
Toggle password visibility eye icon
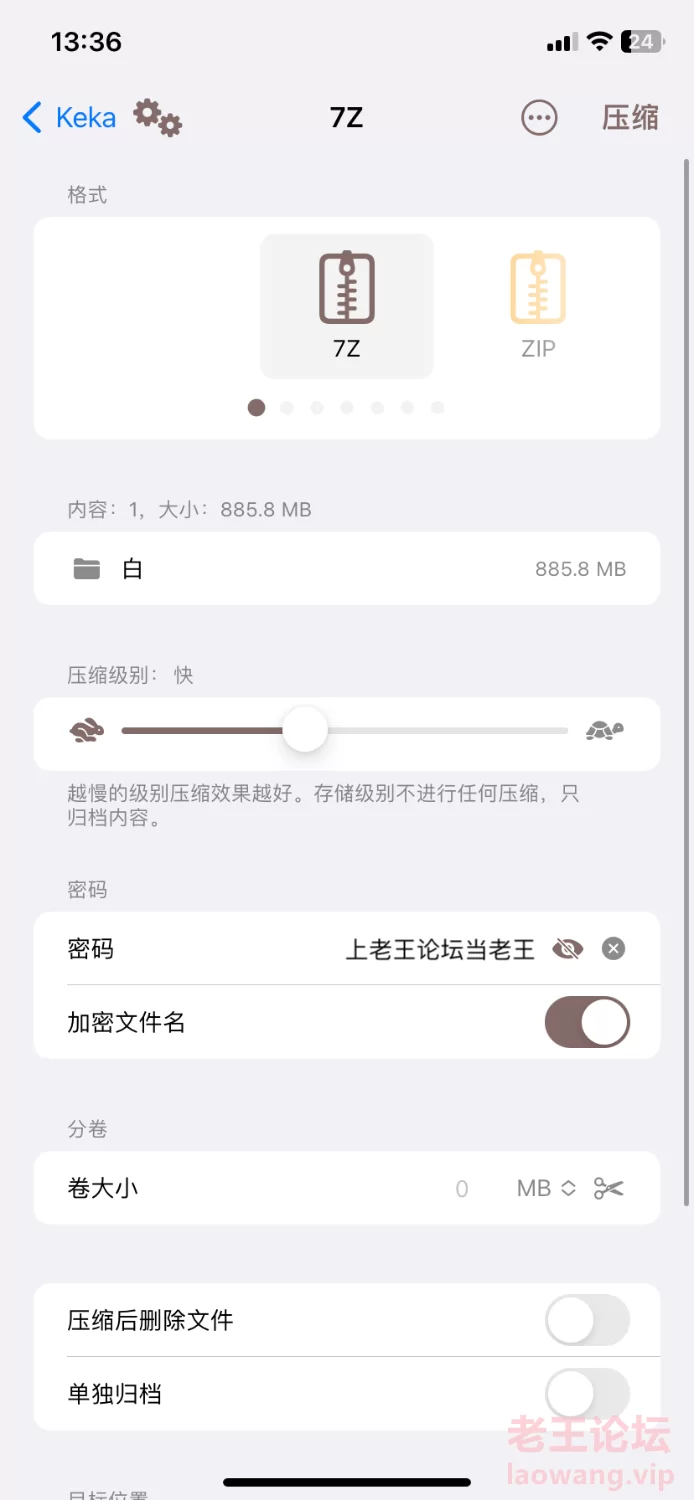click(567, 949)
